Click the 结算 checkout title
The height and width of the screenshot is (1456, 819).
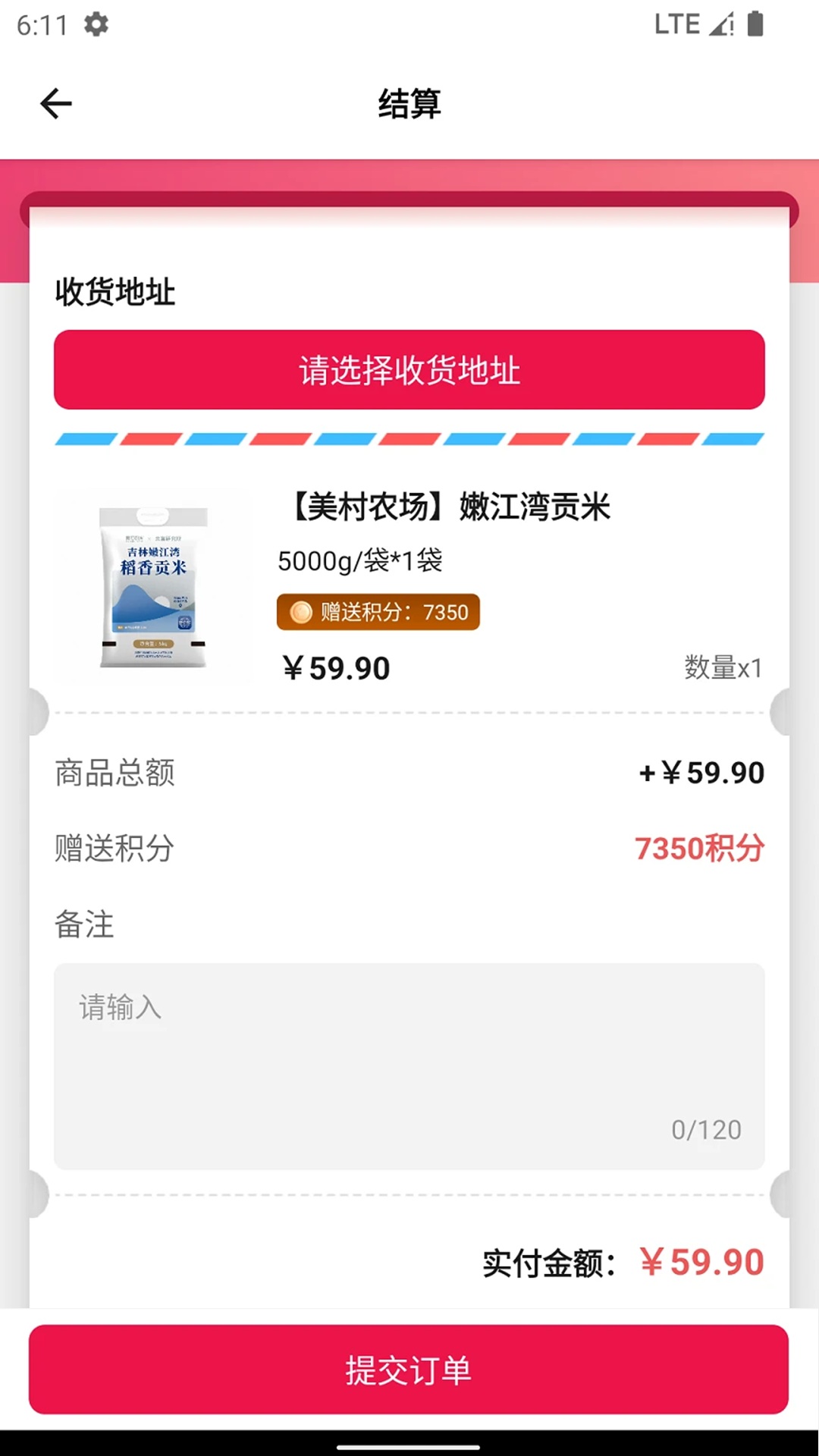(409, 104)
